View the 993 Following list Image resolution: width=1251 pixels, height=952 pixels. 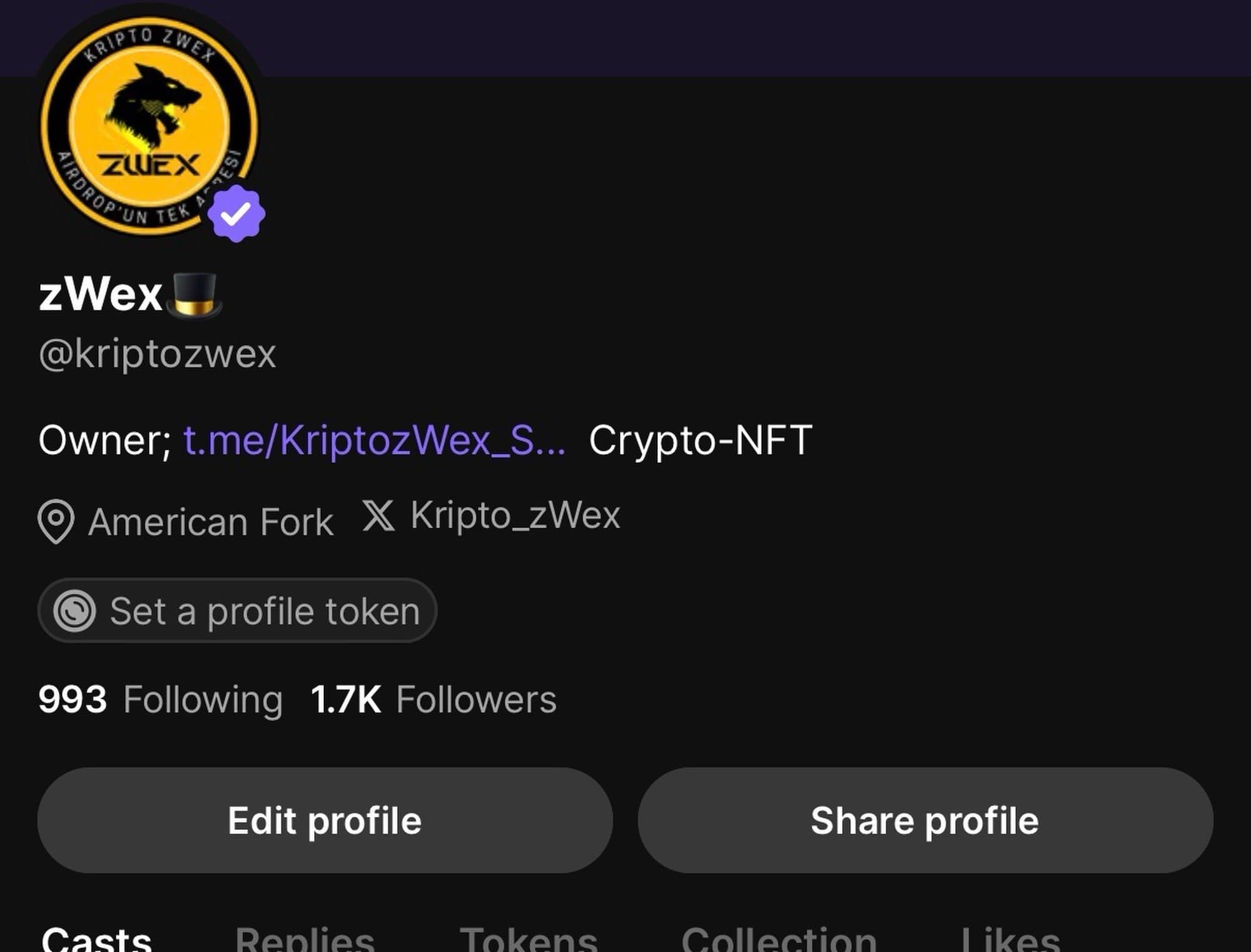[x=160, y=699]
